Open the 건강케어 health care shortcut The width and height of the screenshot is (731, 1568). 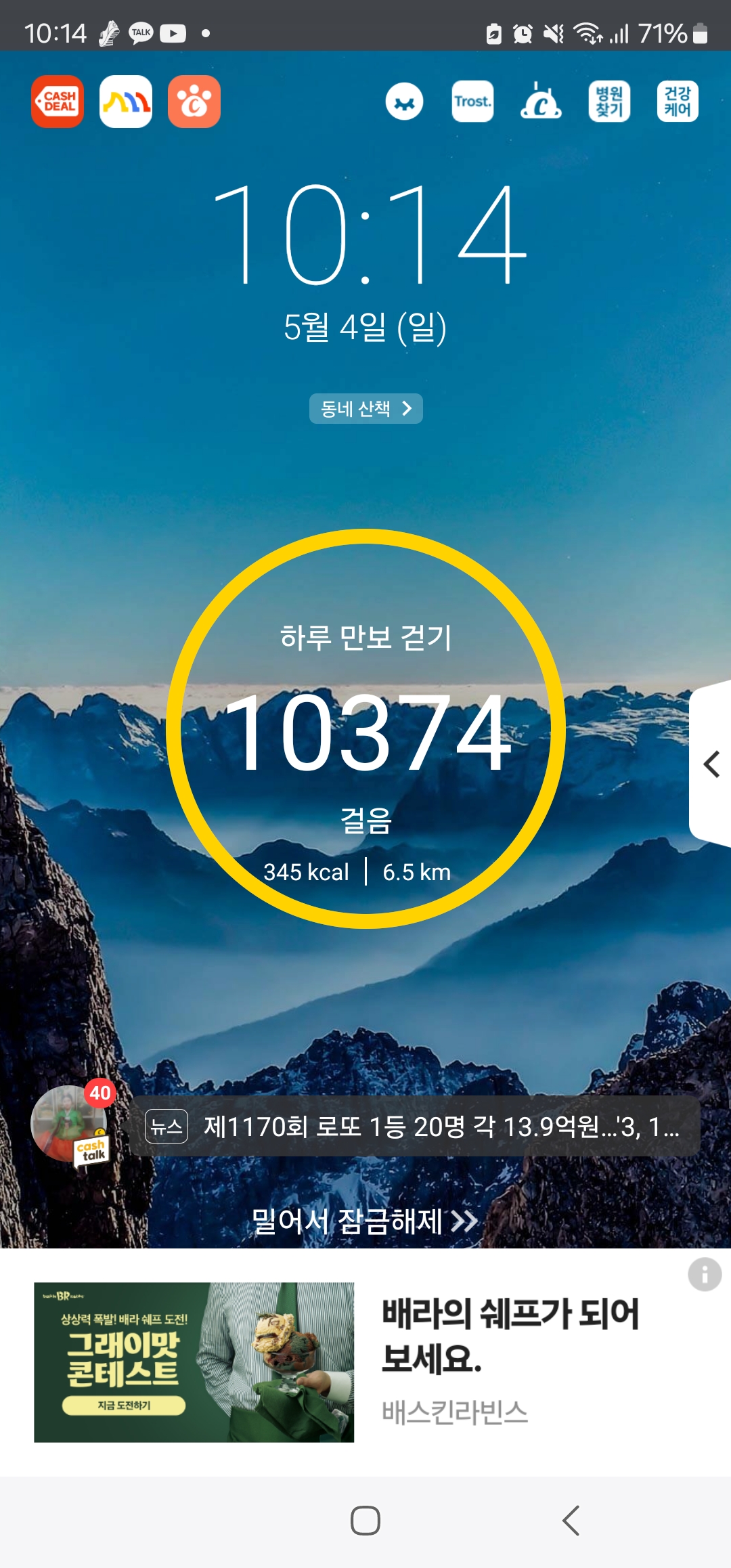click(x=678, y=102)
